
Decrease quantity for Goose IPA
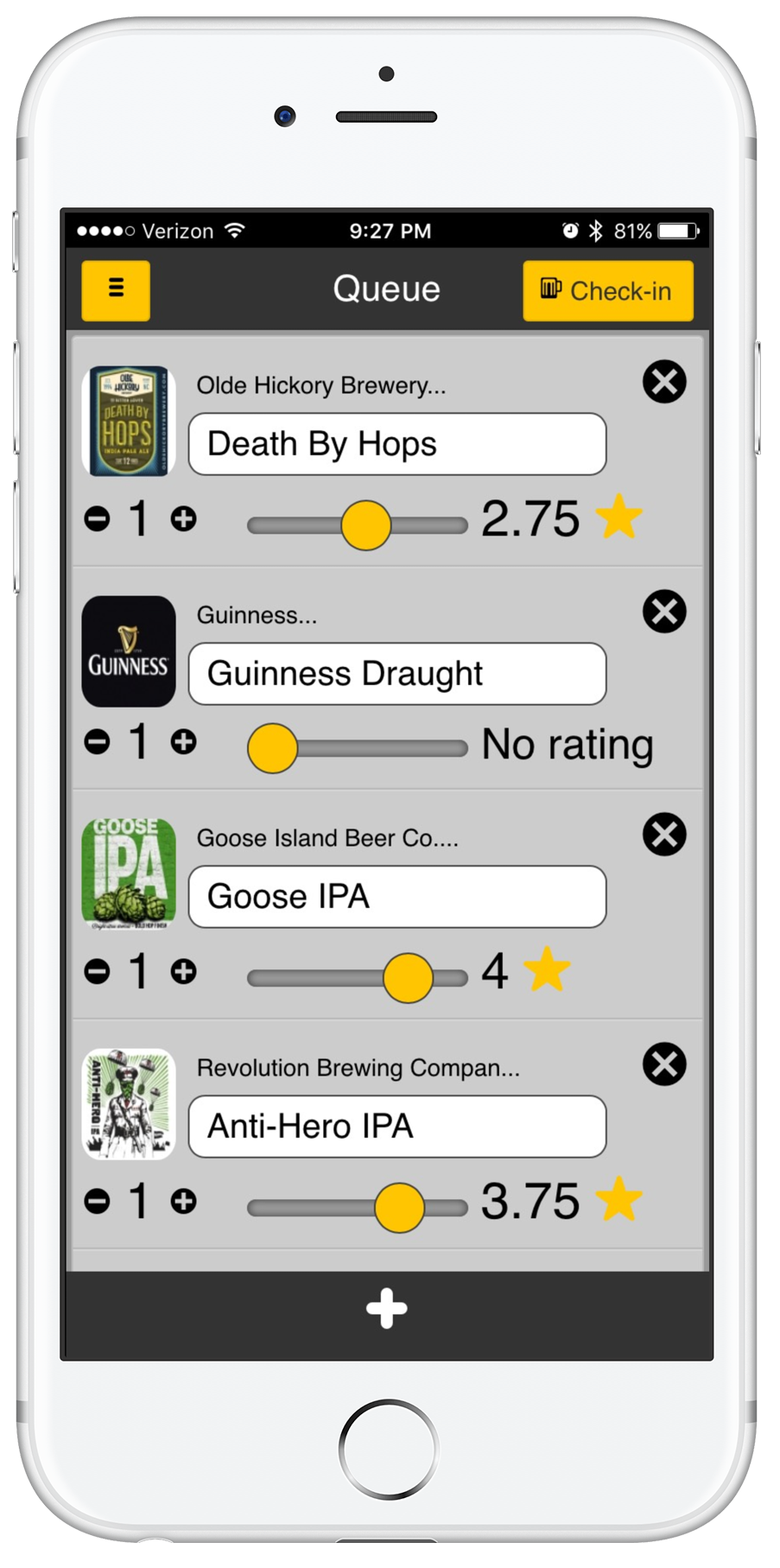[x=98, y=972]
